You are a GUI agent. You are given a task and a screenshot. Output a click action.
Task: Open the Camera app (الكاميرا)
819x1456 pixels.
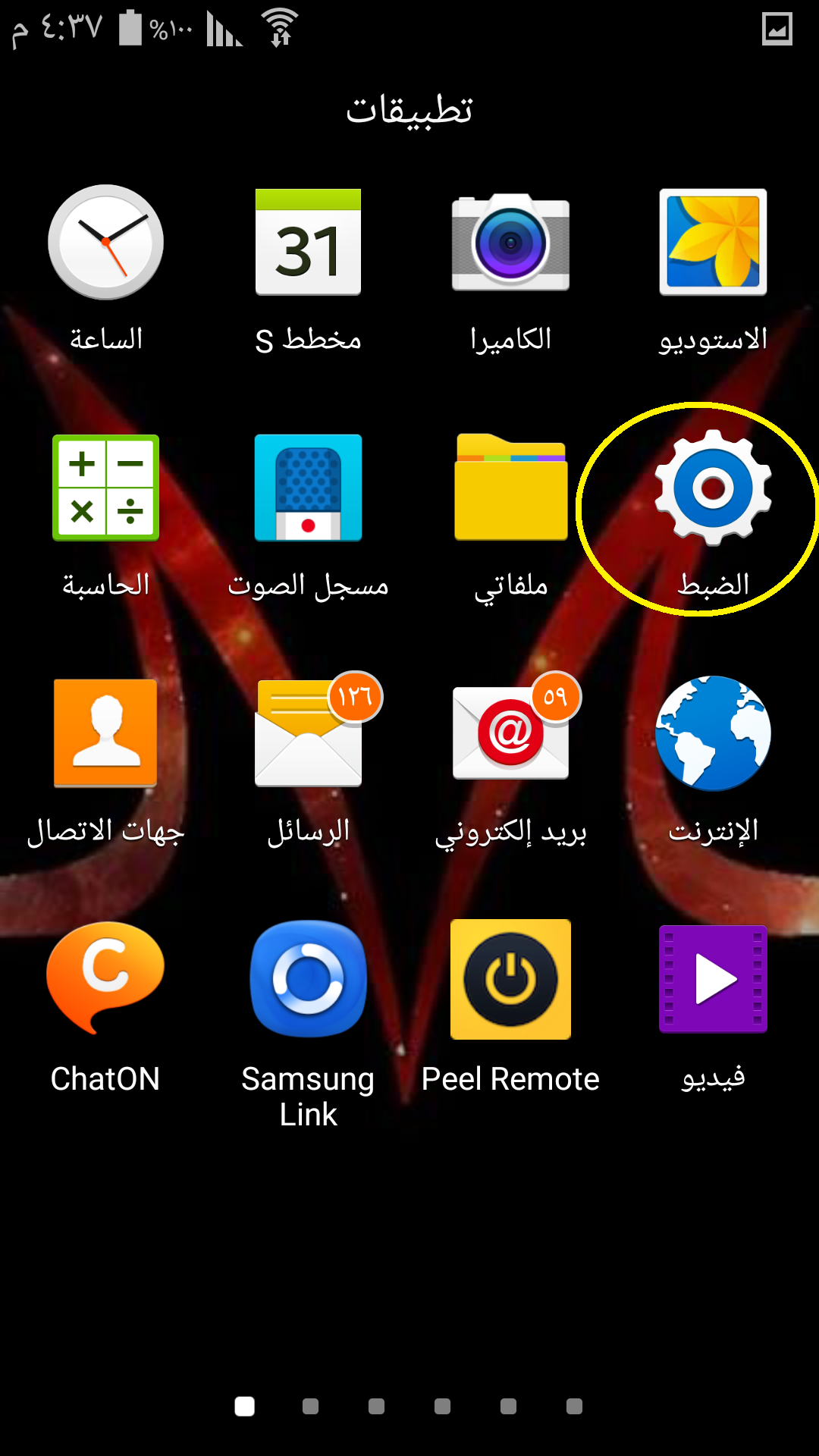click(x=510, y=243)
